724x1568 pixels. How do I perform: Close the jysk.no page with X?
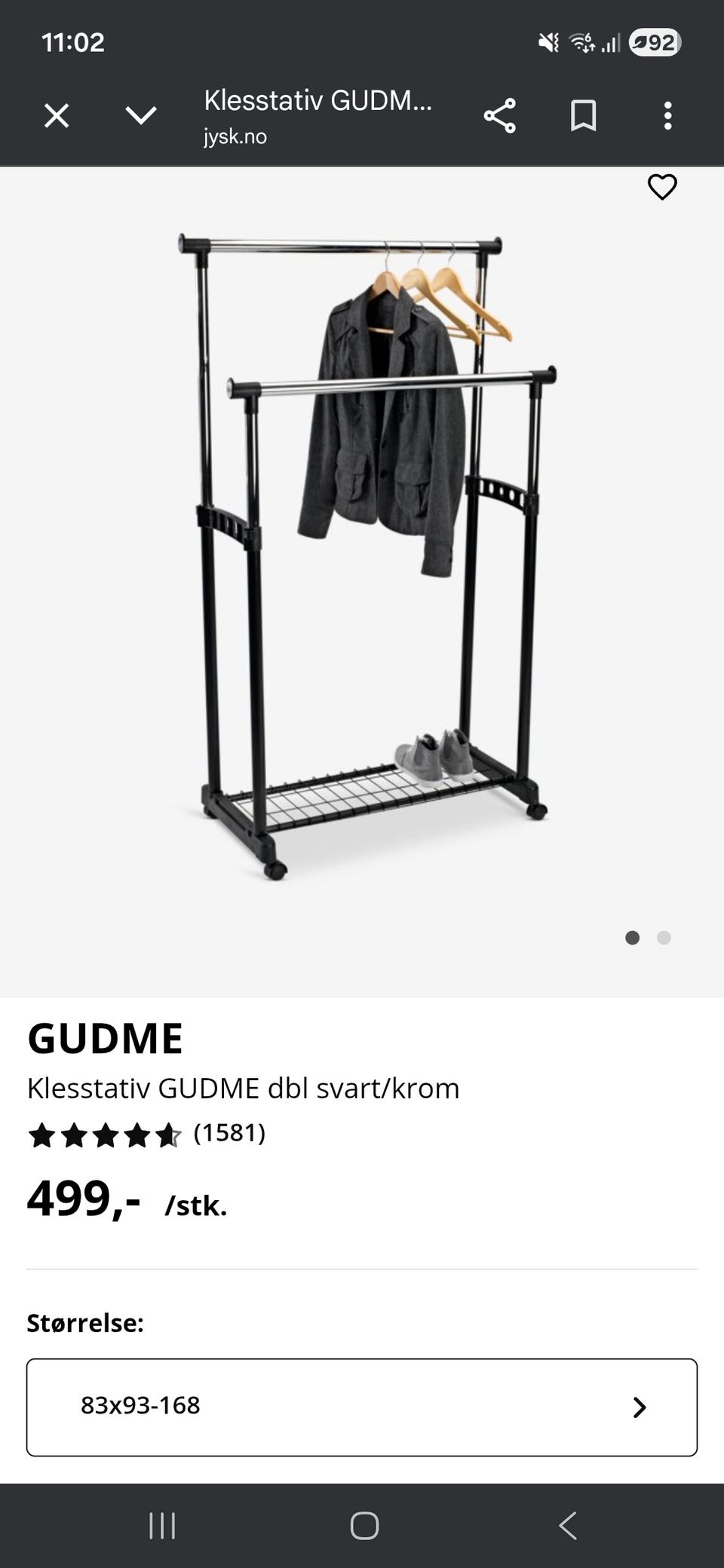56,115
